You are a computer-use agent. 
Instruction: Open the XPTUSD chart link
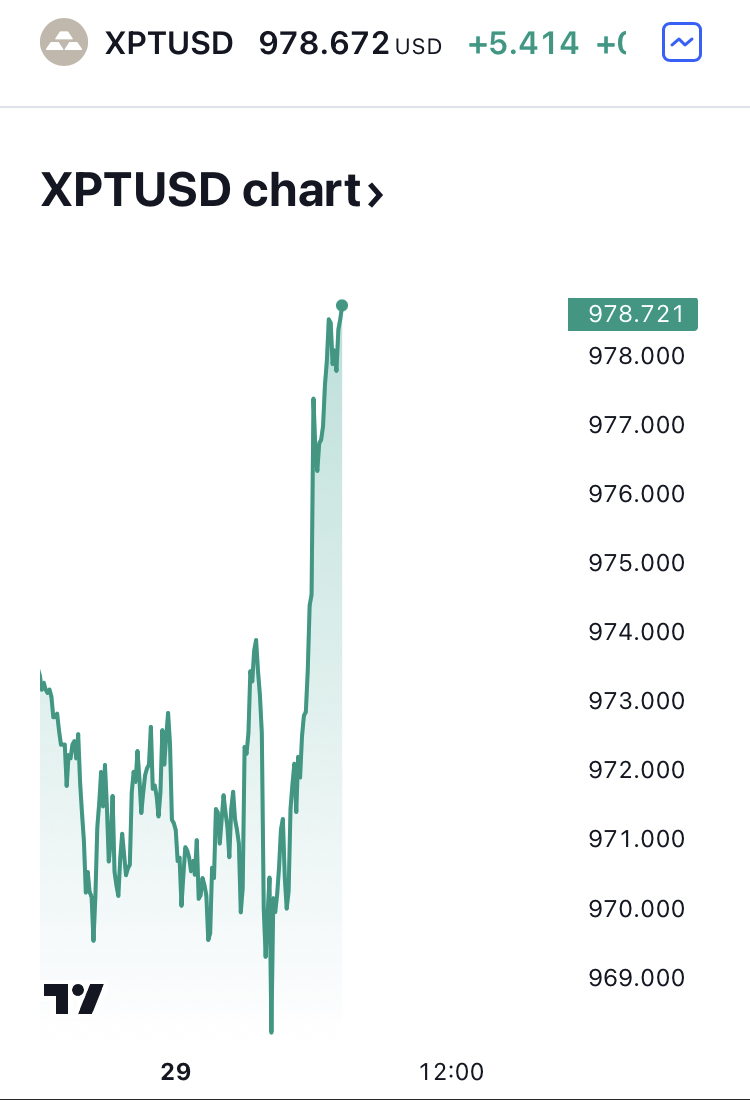(x=211, y=190)
